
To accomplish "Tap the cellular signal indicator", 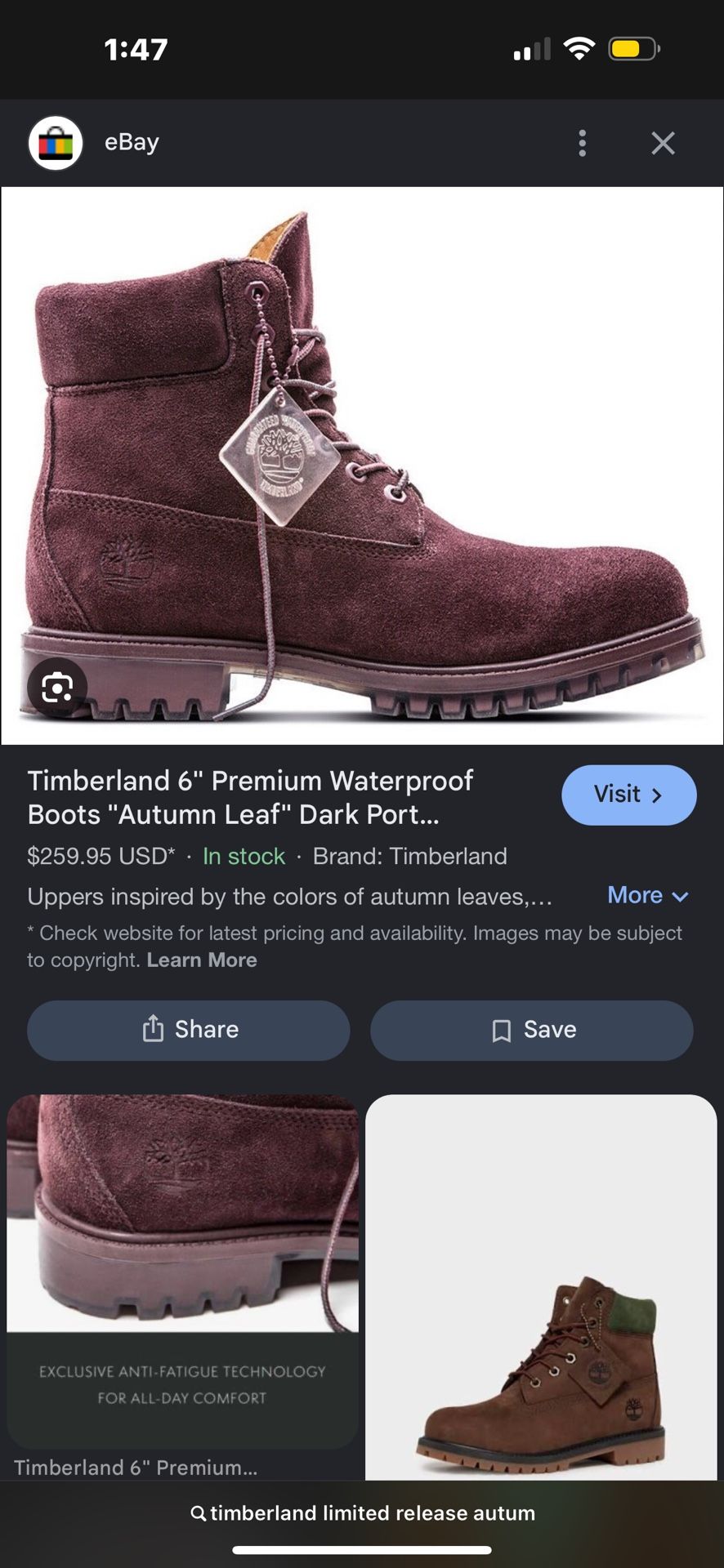I will click(531, 48).
